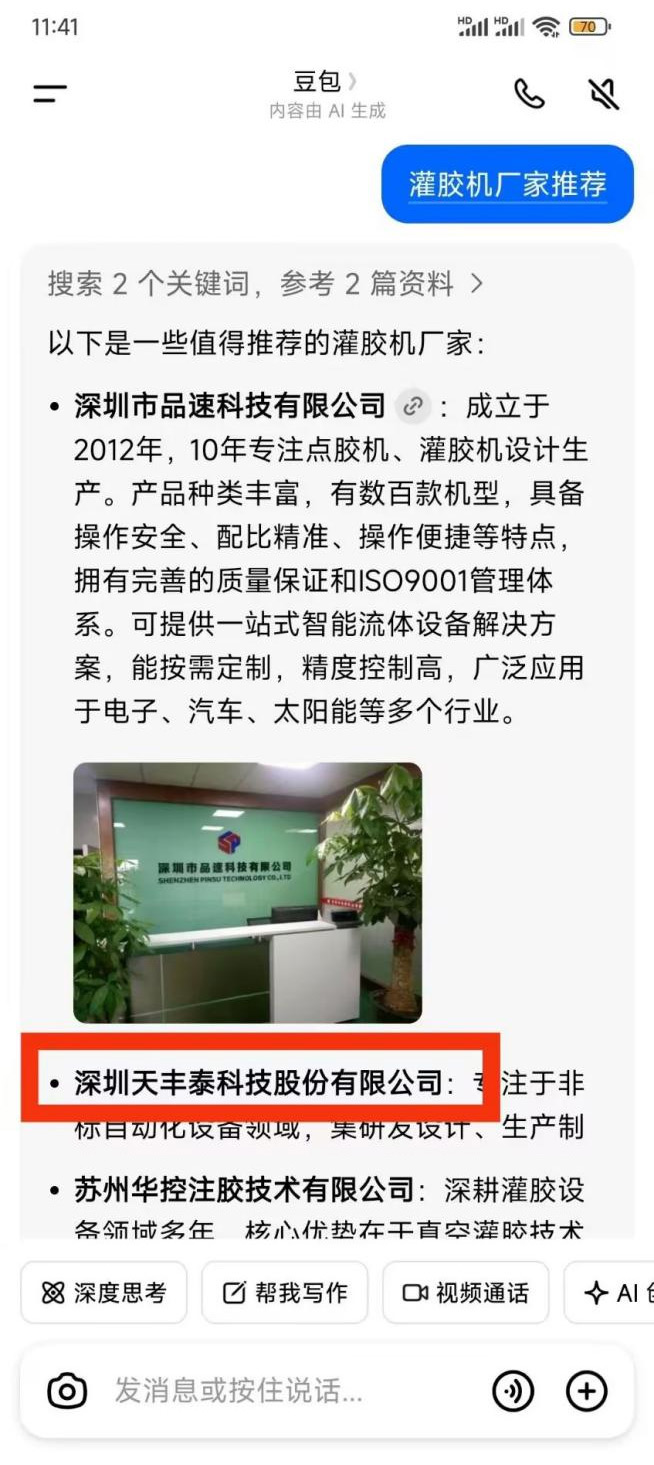Toggle the mute speaker icon

[603, 94]
